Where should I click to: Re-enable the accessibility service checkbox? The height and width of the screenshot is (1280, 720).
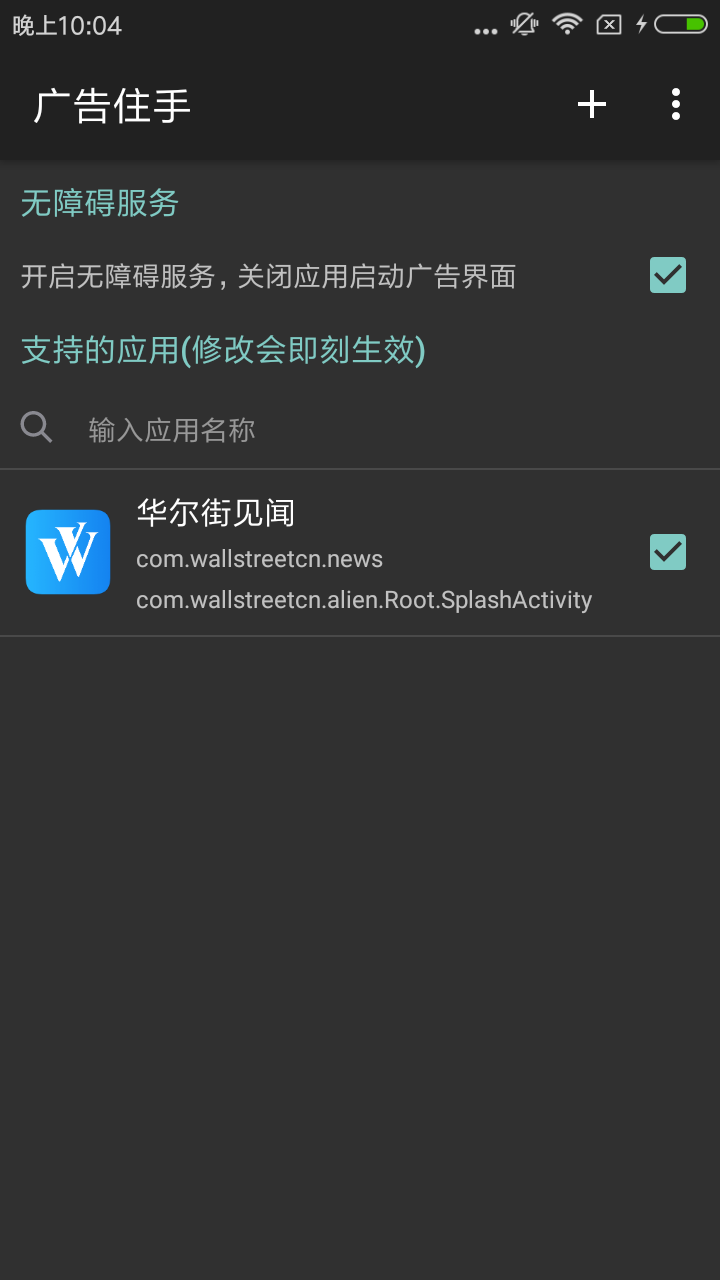pyautogui.click(x=667, y=275)
